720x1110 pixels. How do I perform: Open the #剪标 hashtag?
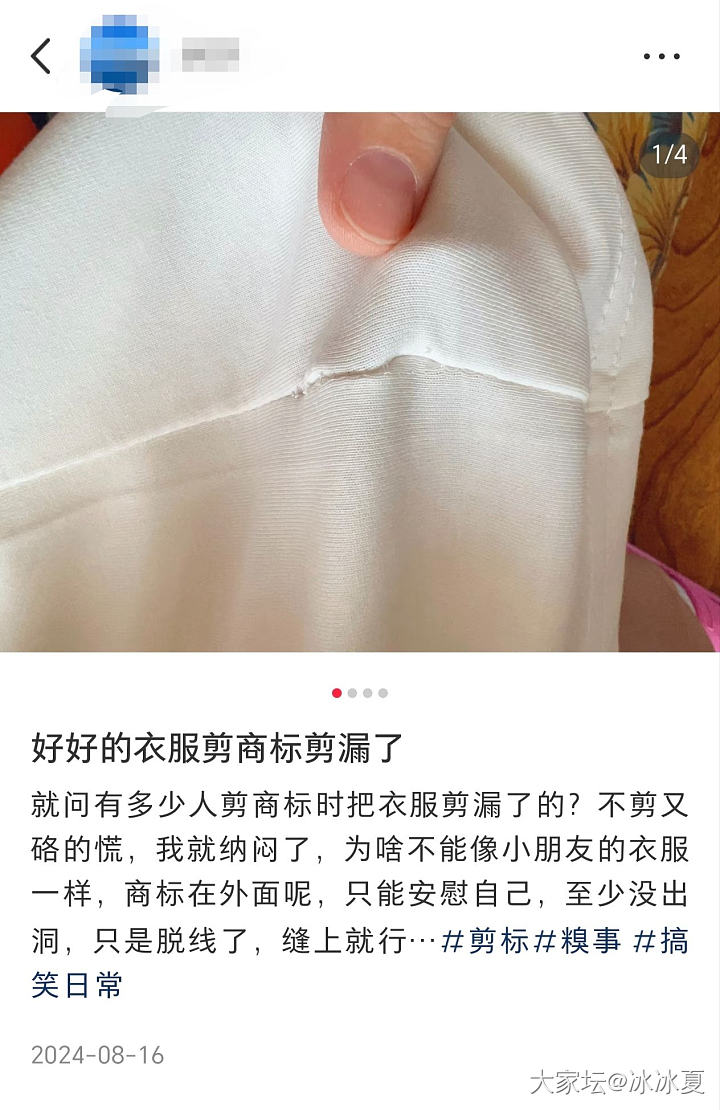484,940
